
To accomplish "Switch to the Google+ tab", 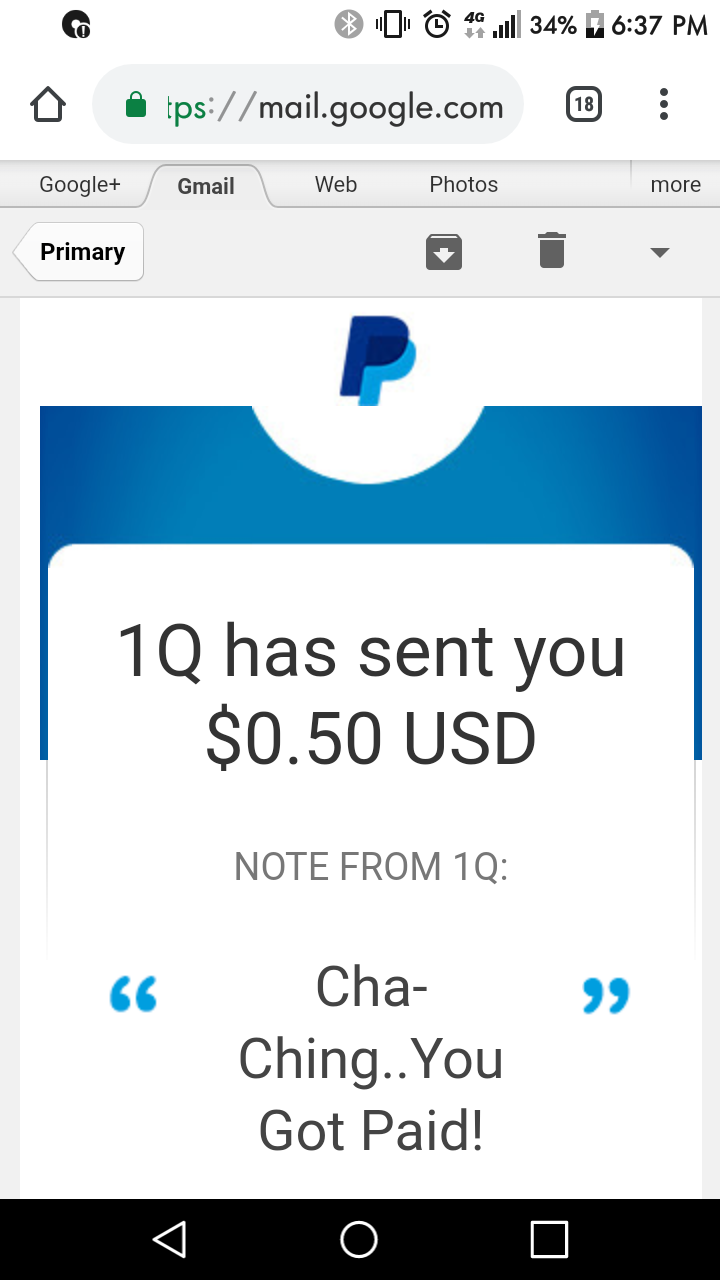I will tap(80, 185).
